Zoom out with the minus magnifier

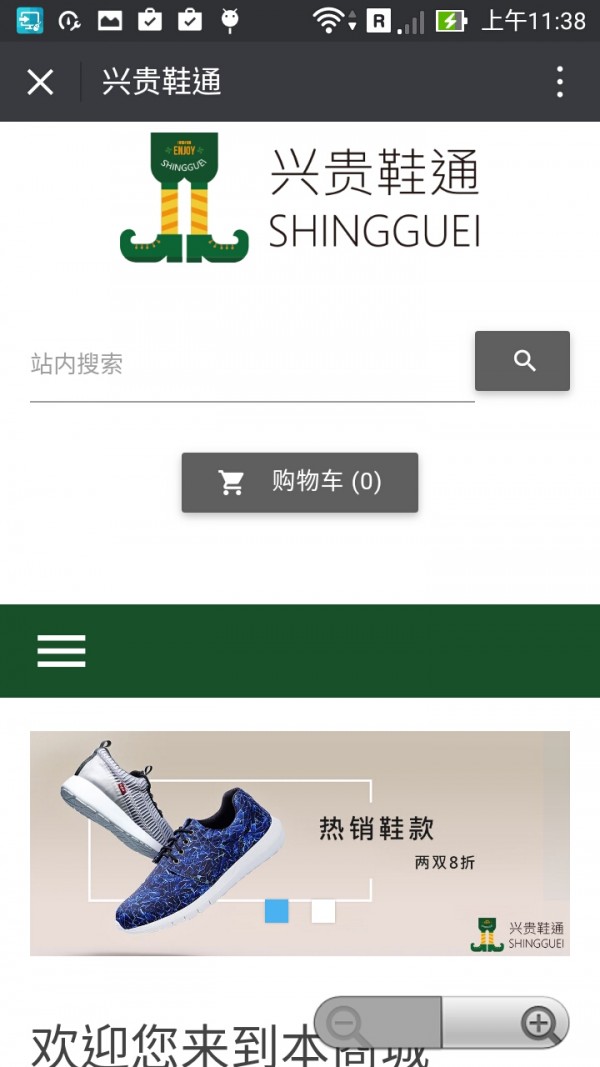click(350, 1024)
